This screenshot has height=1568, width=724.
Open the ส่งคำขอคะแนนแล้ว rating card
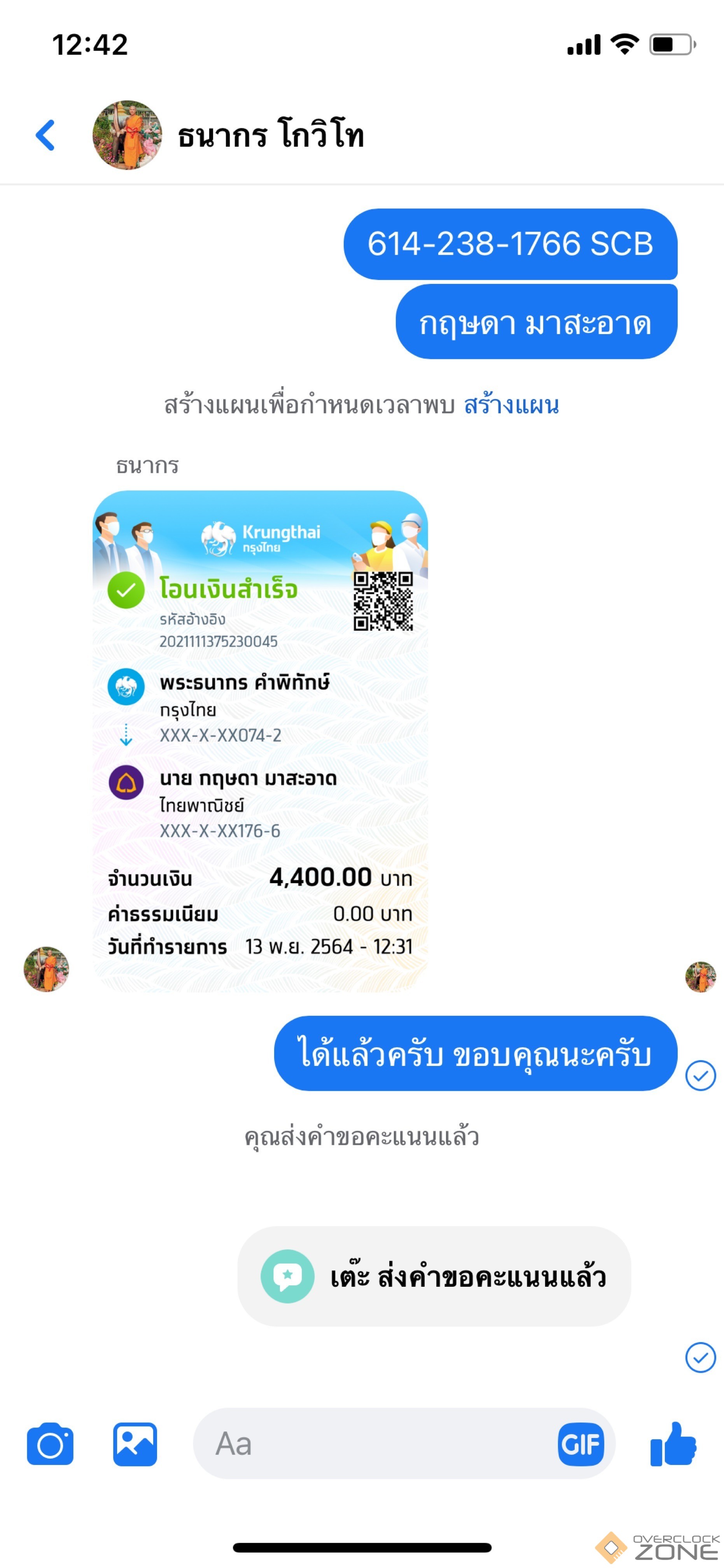pos(434,1276)
